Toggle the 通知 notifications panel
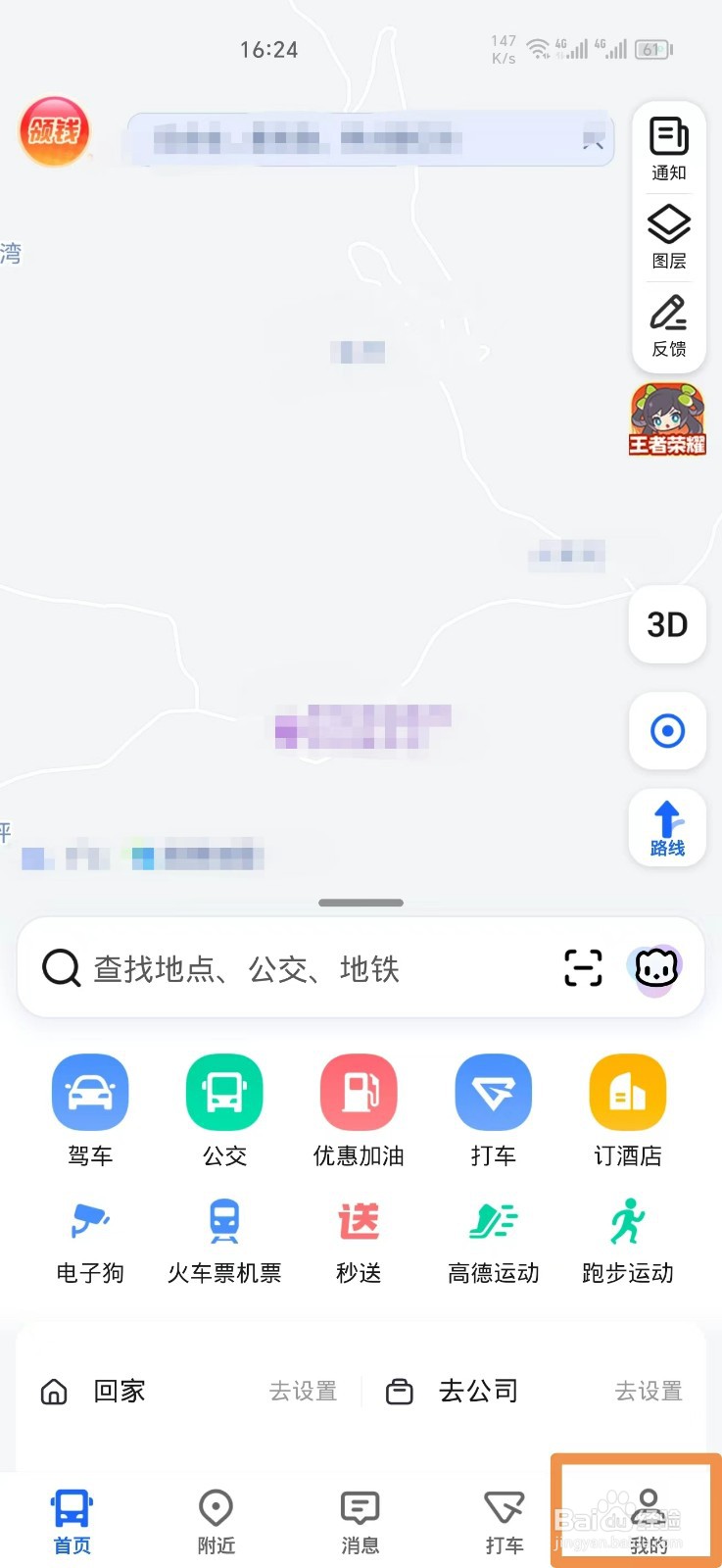 click(x=667, y=145)
